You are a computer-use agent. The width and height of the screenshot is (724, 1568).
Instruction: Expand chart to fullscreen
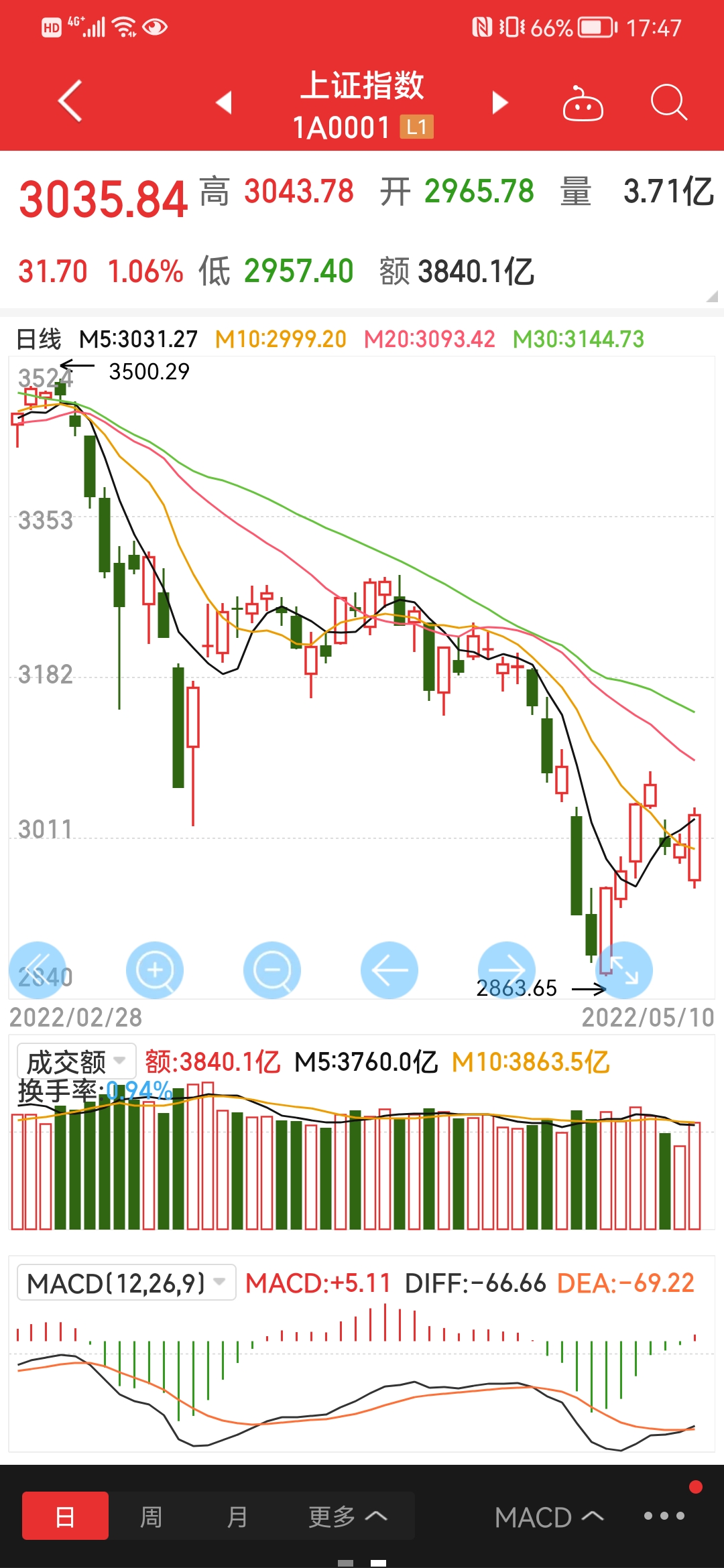[624, 970]
